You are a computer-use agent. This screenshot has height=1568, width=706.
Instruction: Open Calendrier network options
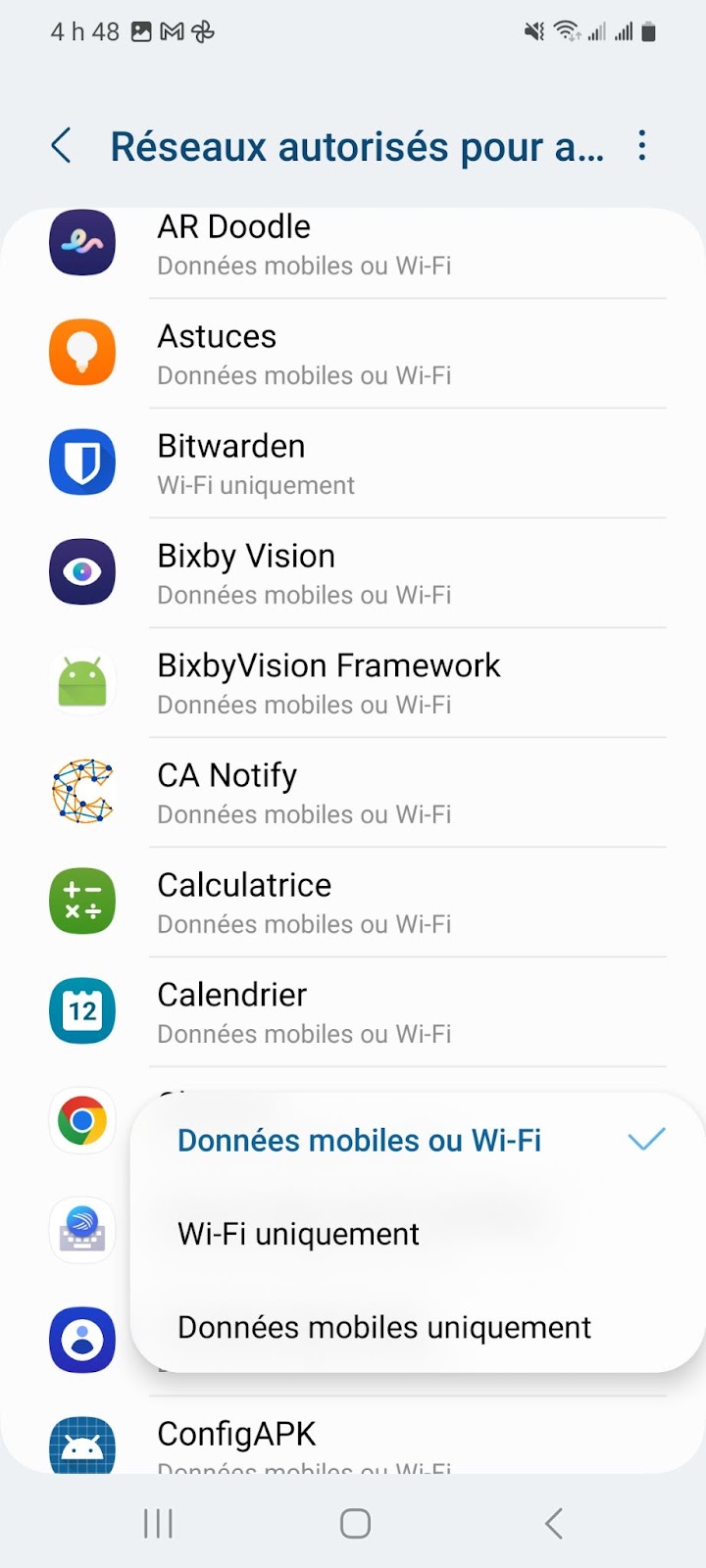353,1012
